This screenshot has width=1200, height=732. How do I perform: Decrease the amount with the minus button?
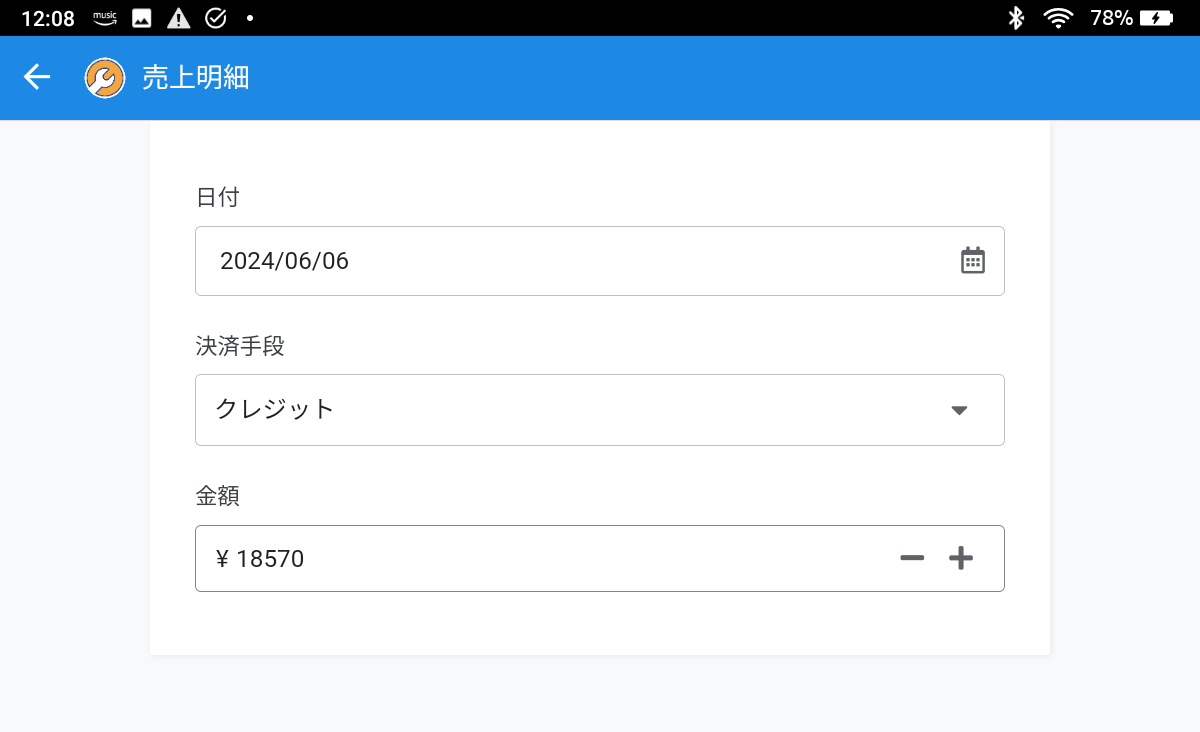click(x=911, y=558)
